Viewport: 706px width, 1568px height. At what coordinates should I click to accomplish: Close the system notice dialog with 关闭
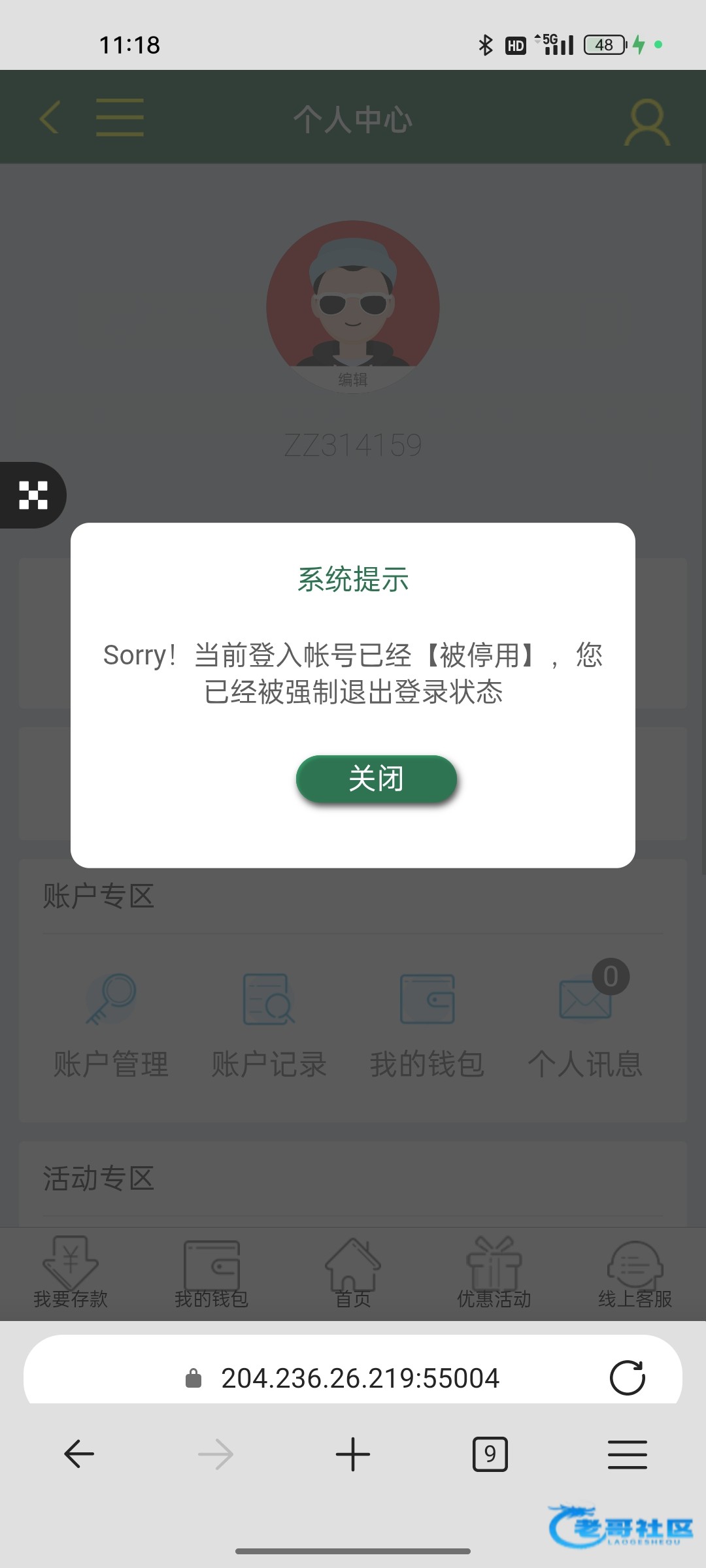[376, 779]
